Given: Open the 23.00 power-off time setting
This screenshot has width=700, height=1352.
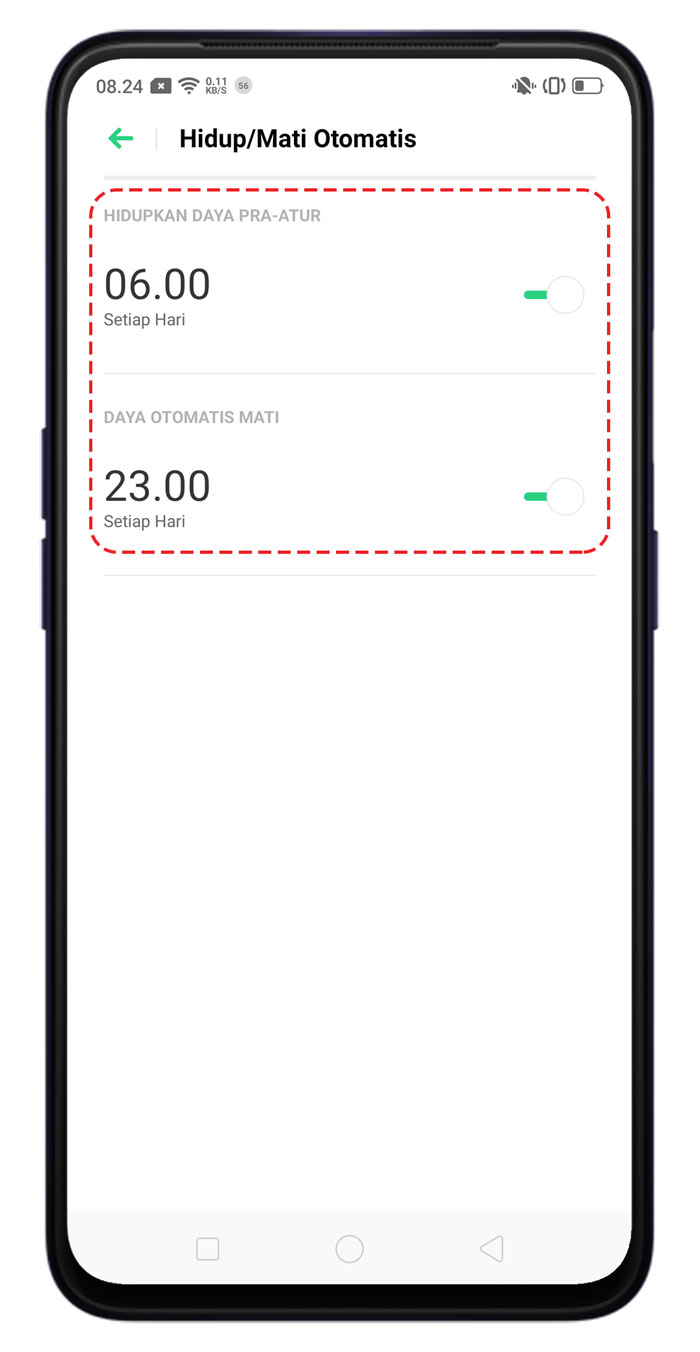Looking at the screenshot, I should (x=157, y=487).
